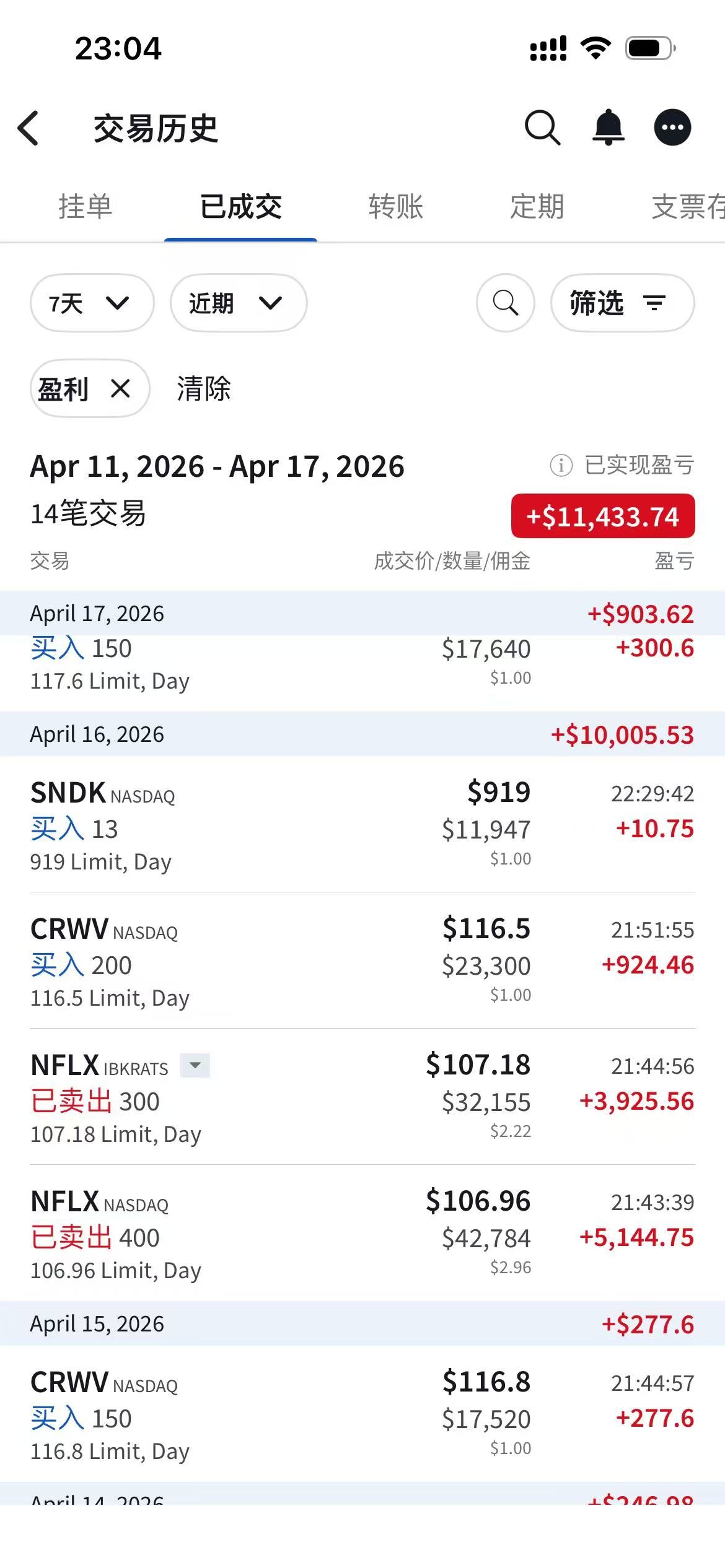
Task: Open the 筛选 filter options
Action: coord(622,303)
